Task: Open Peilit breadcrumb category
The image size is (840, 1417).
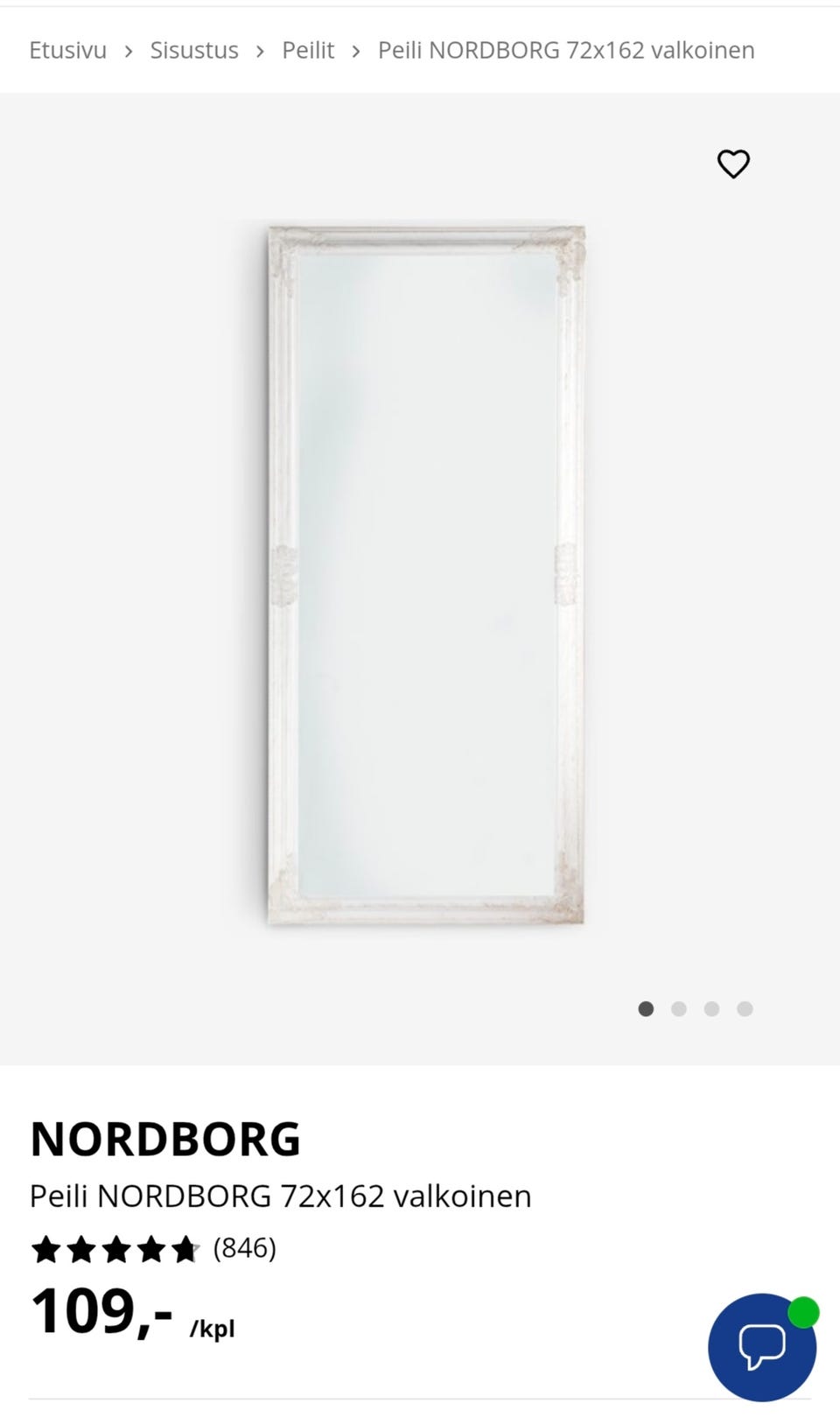Action: 308,50
